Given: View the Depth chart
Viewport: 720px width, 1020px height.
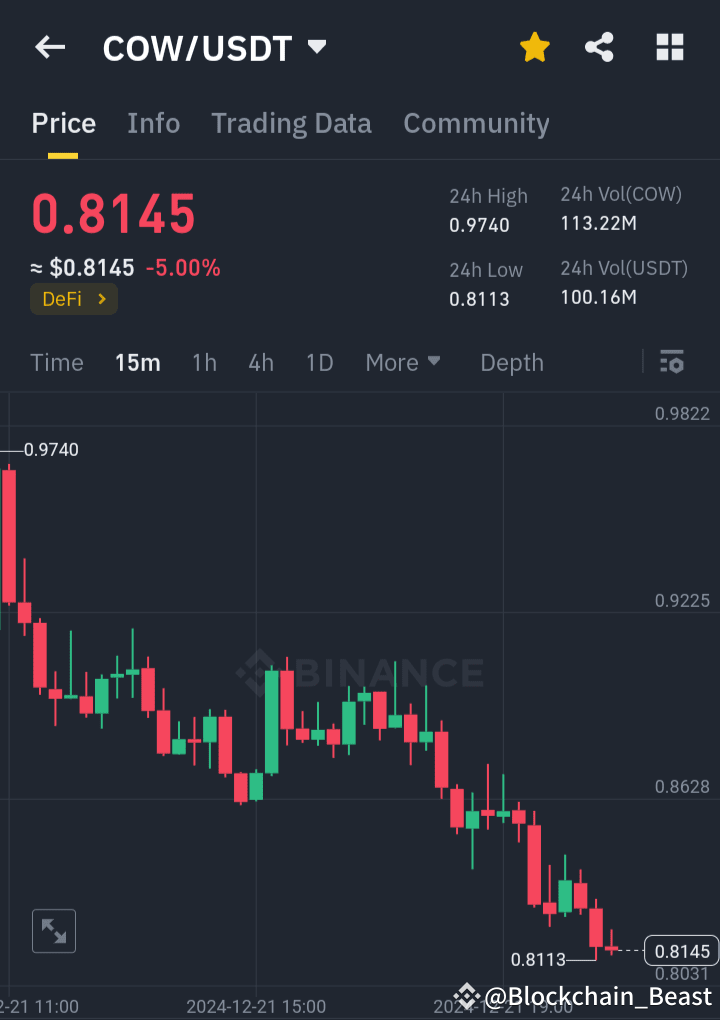Looking at the screenshot, I should coord(511,362).
